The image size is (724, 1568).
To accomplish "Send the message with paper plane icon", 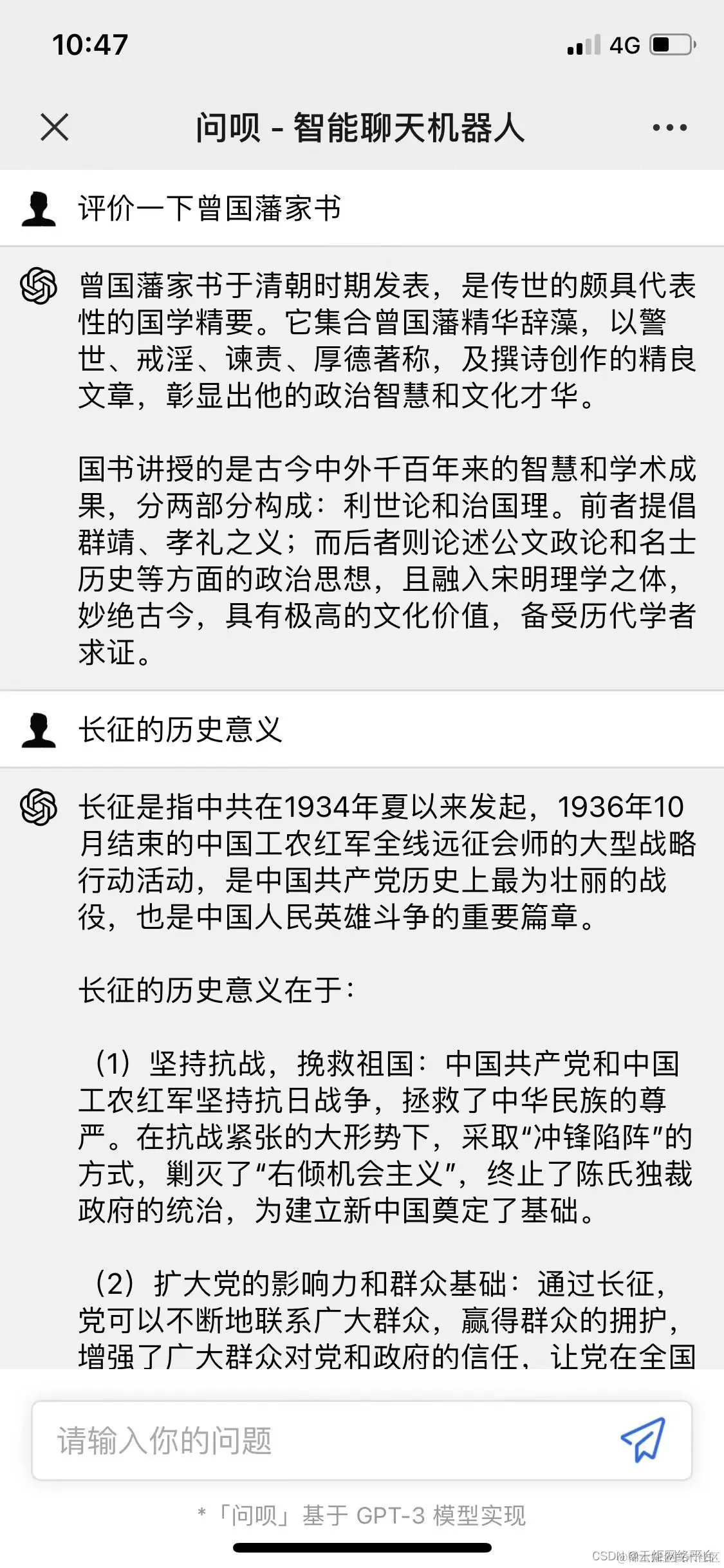I will [642, 1440].
